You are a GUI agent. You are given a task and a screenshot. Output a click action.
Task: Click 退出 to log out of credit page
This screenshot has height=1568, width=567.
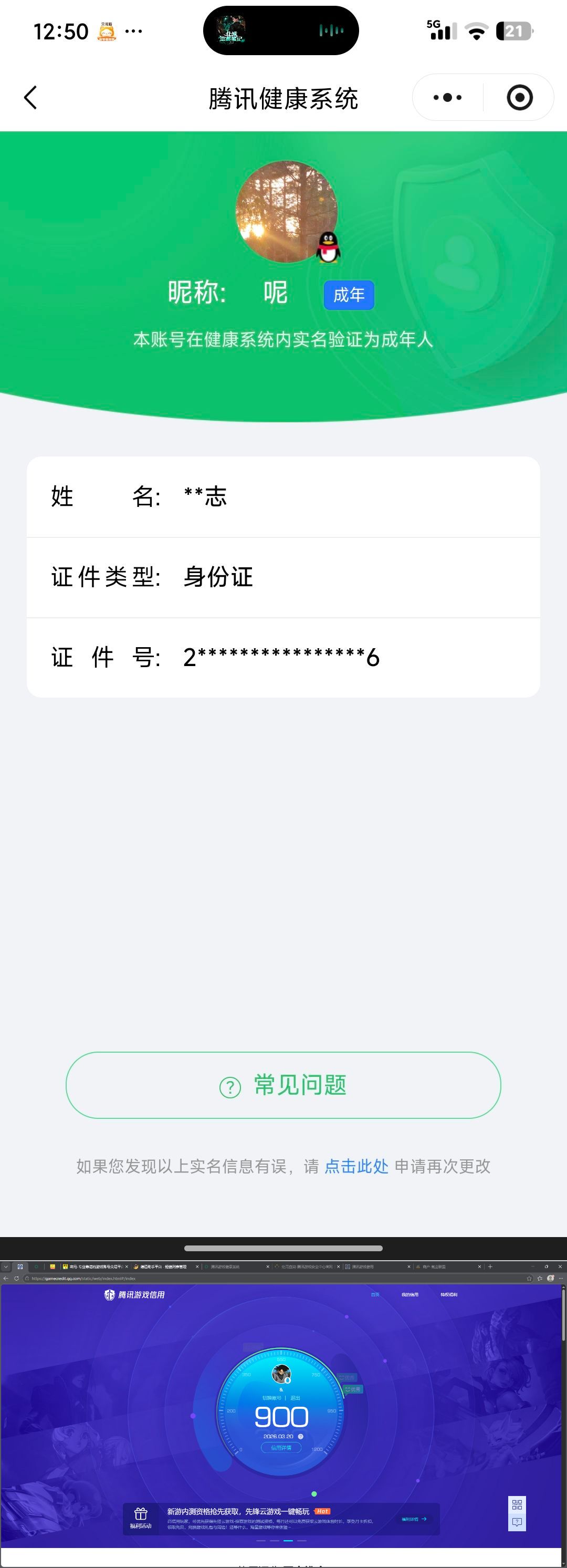coord(295,1399)
